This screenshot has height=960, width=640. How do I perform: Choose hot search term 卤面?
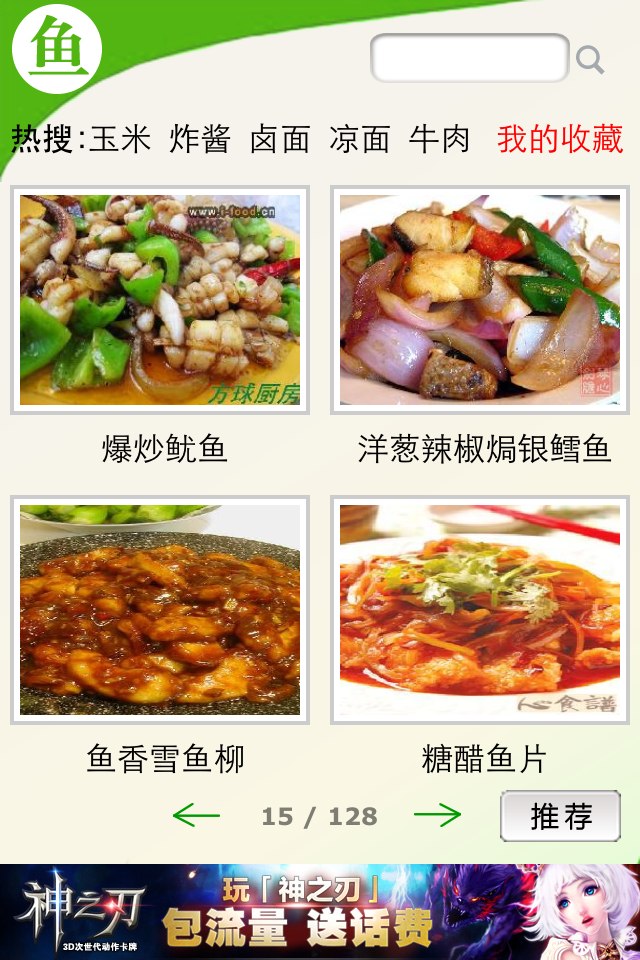[280, 139]
